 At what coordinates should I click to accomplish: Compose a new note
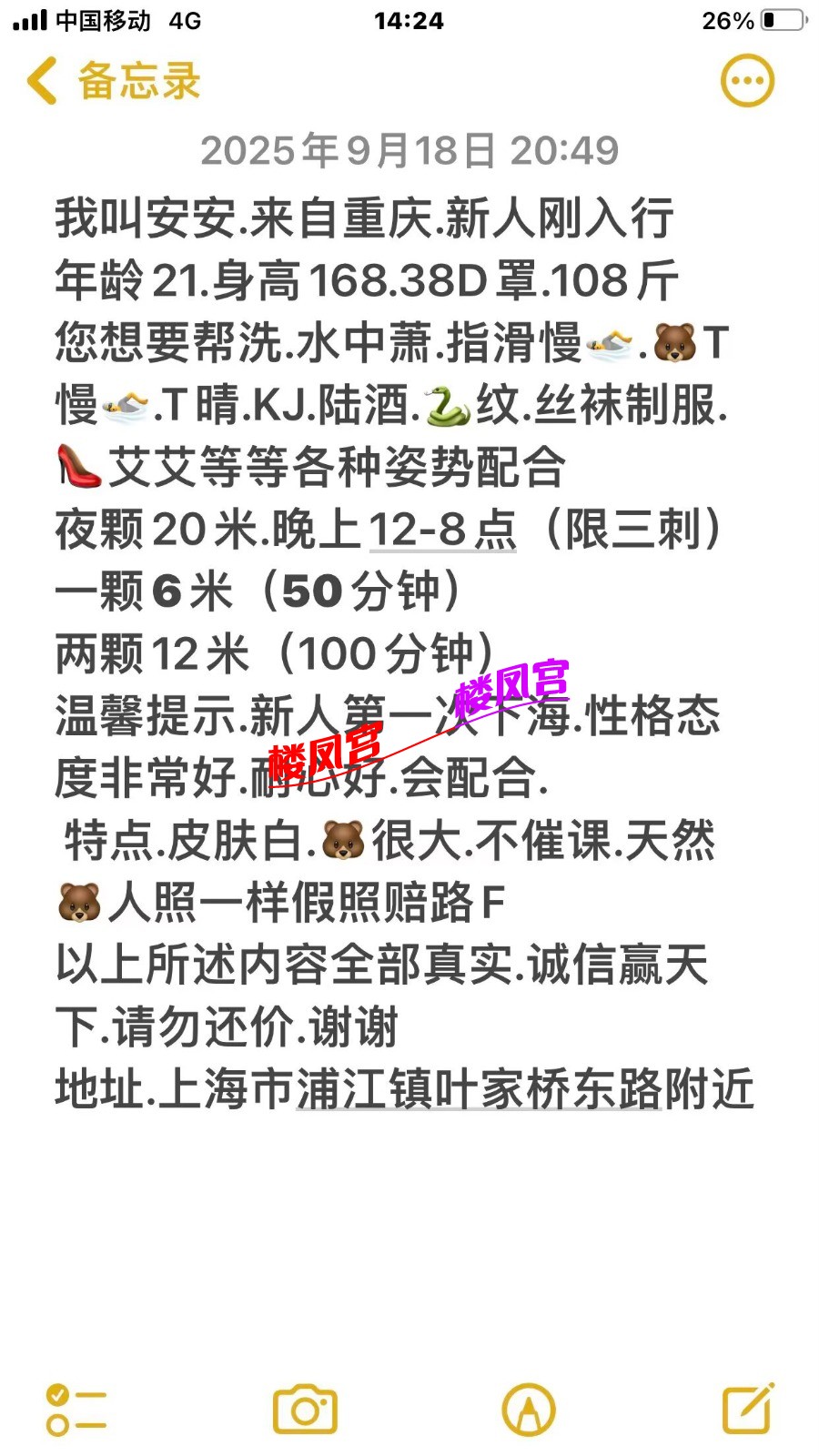click(747, 1410)
